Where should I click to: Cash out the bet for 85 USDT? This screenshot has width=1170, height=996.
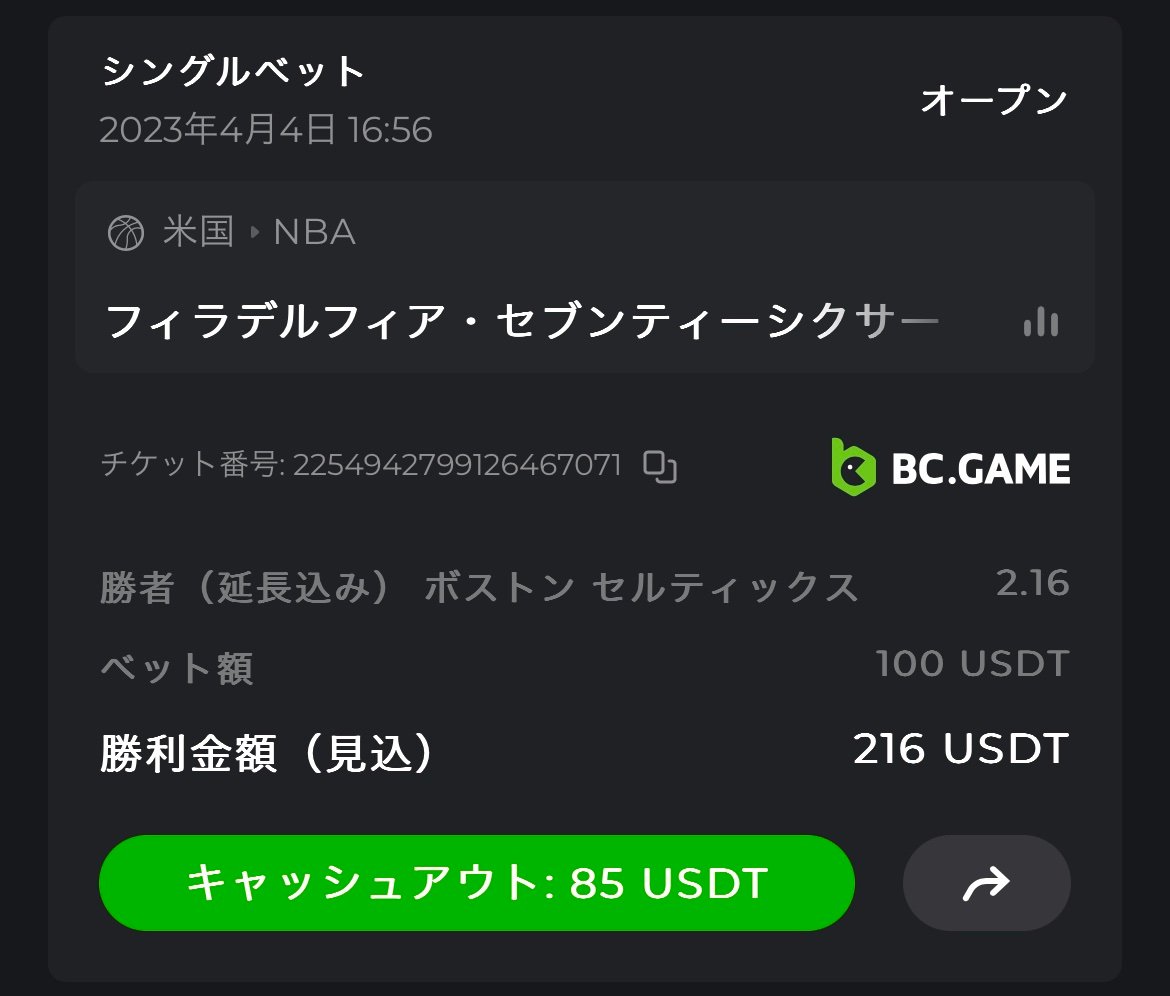(x=476, y=883)
